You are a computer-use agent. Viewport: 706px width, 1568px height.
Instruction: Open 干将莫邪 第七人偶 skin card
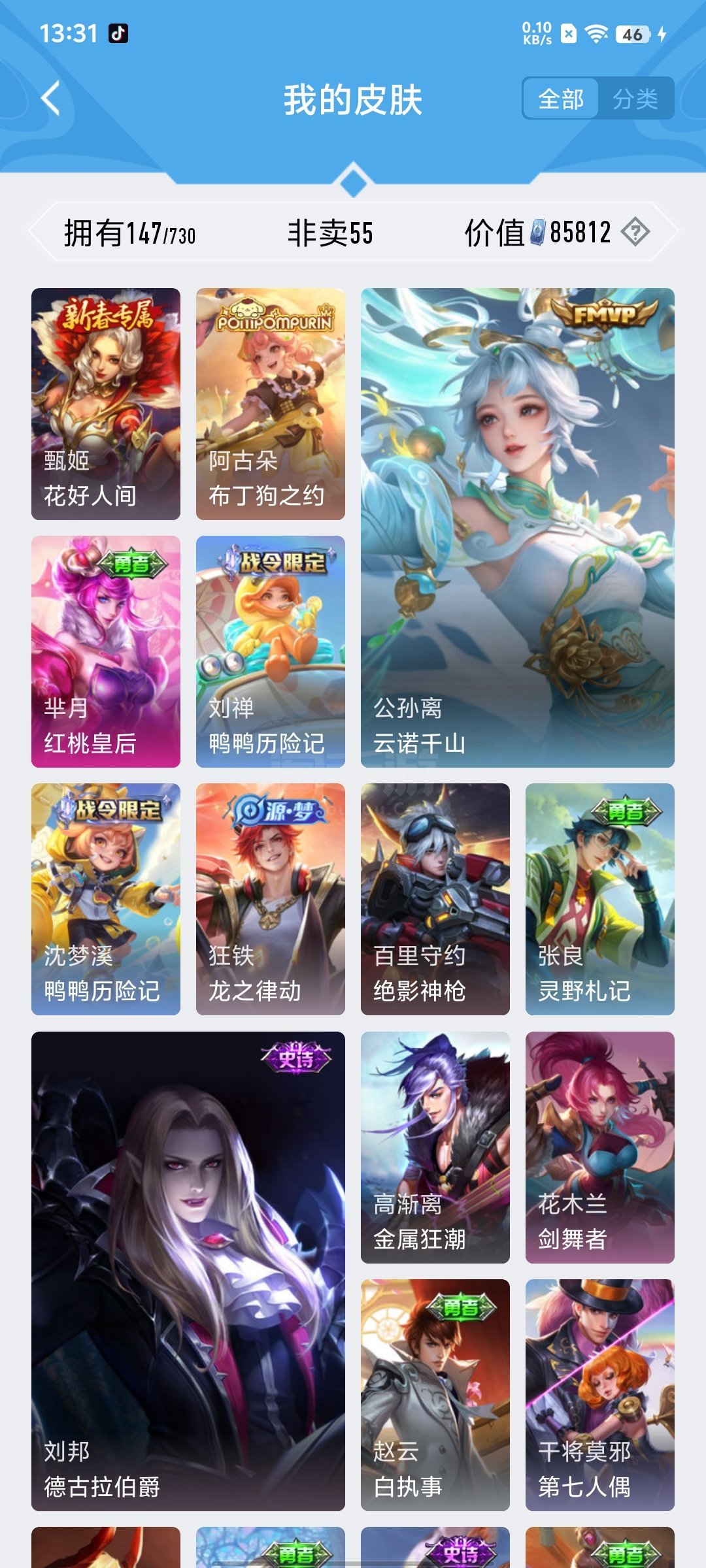[x=600, y=1395]
